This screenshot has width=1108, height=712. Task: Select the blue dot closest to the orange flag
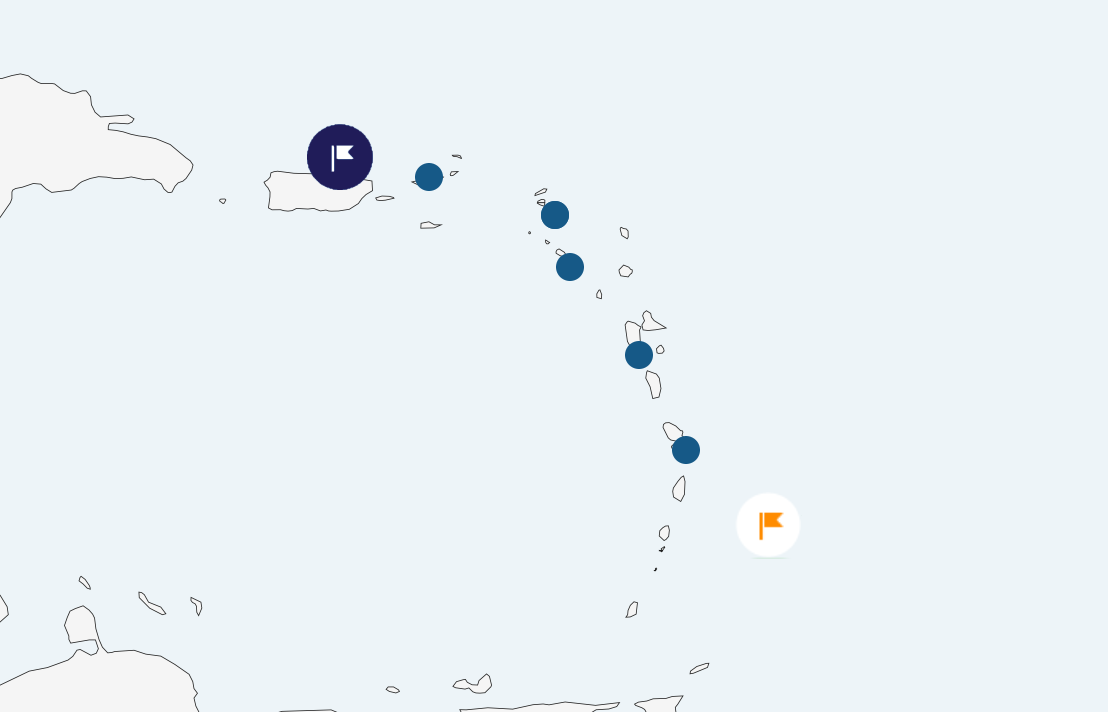[x=686, y=450]
